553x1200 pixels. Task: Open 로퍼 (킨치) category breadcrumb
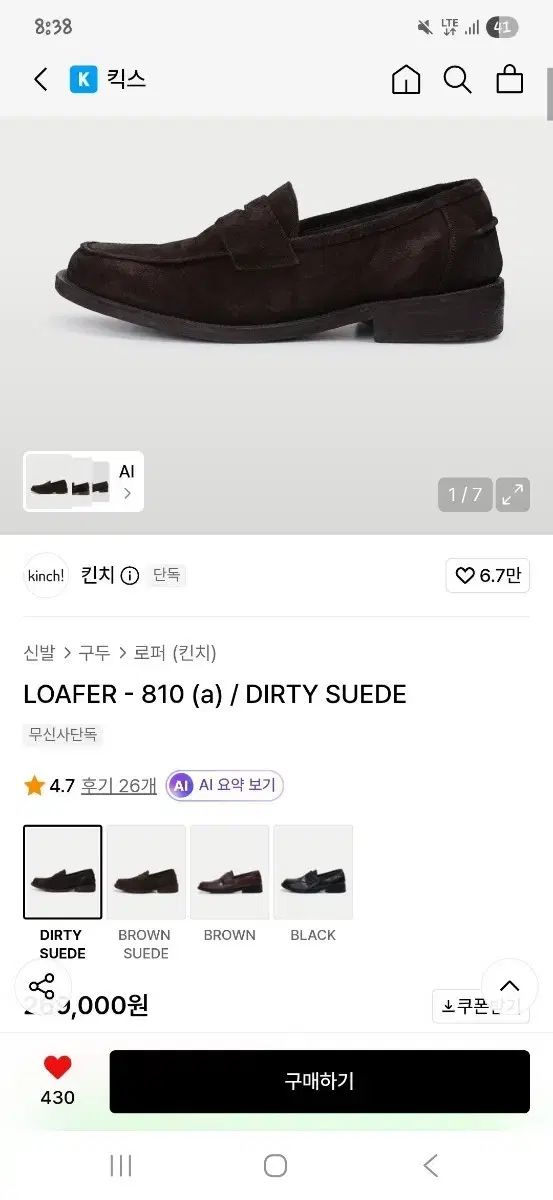tap(175, 653)
